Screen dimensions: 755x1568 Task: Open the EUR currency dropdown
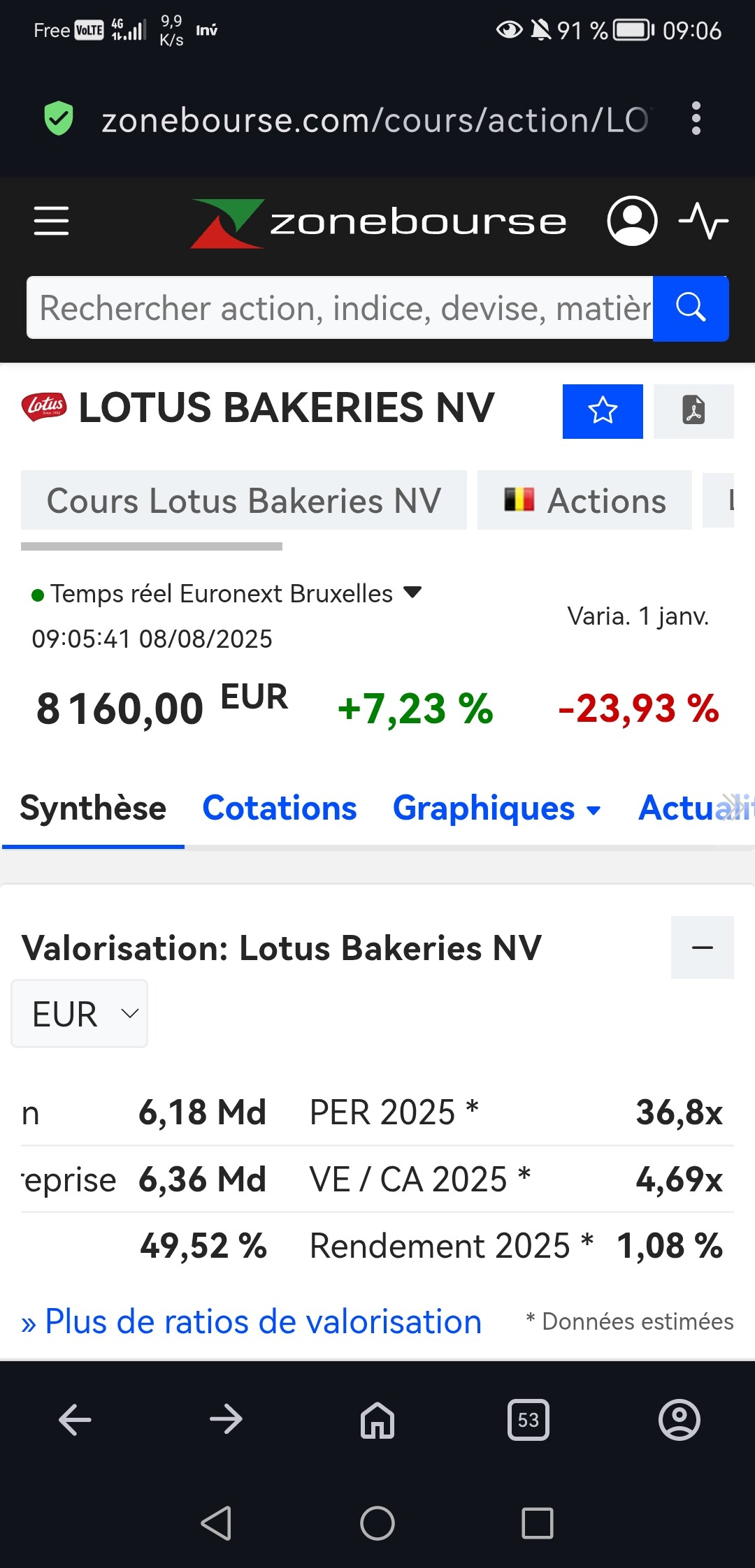[79, 1014]
